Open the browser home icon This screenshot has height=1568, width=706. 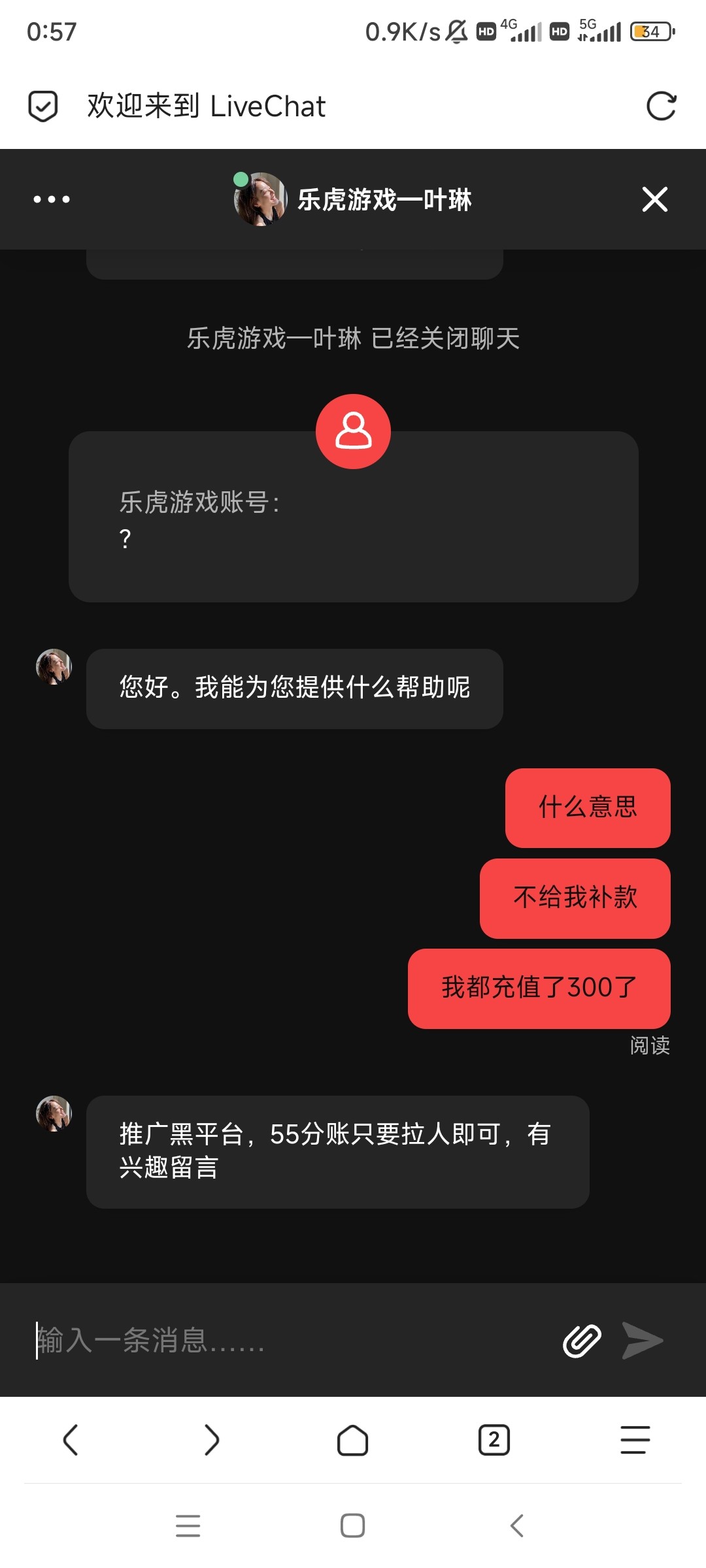(x=352, y=1439)
